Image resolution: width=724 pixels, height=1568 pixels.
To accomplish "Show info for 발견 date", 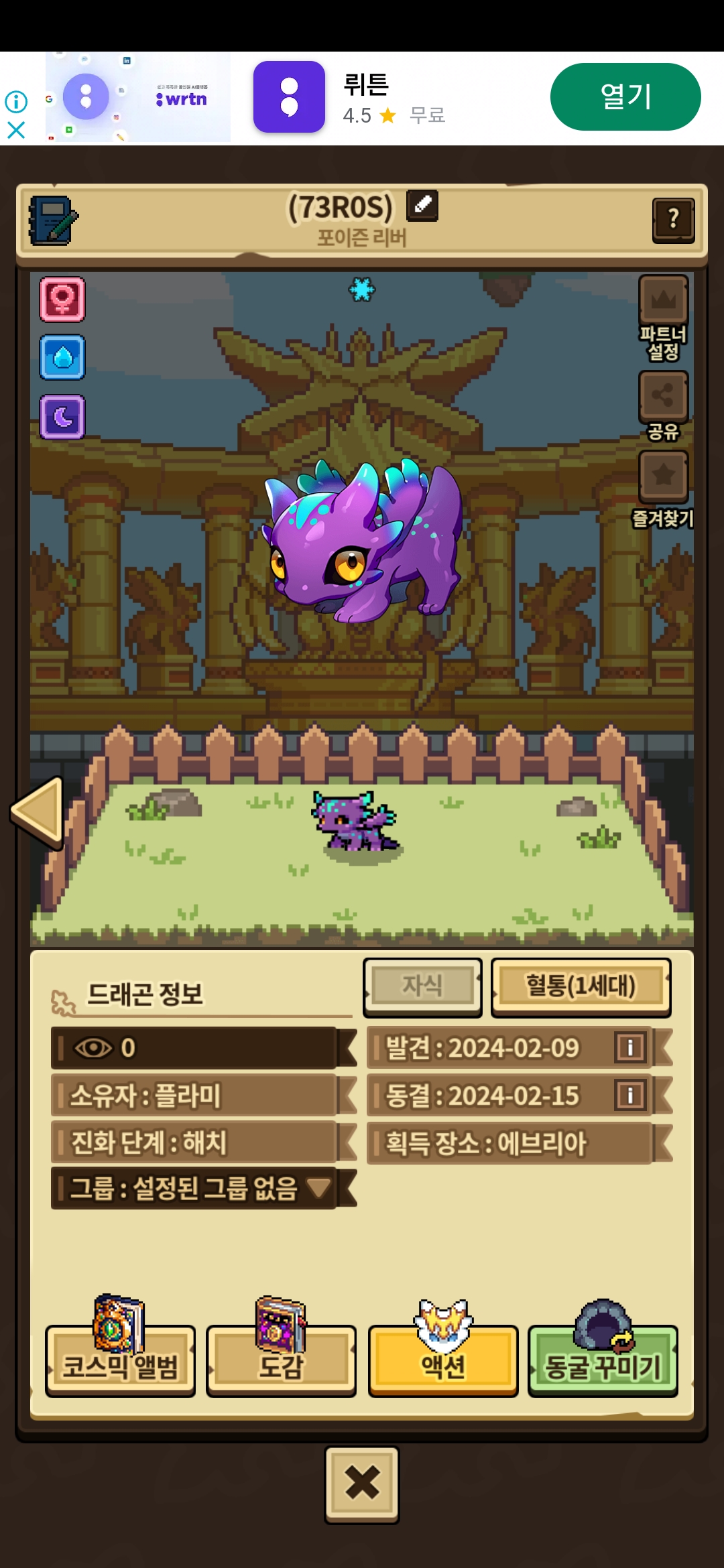I will tap(630, 1047).
